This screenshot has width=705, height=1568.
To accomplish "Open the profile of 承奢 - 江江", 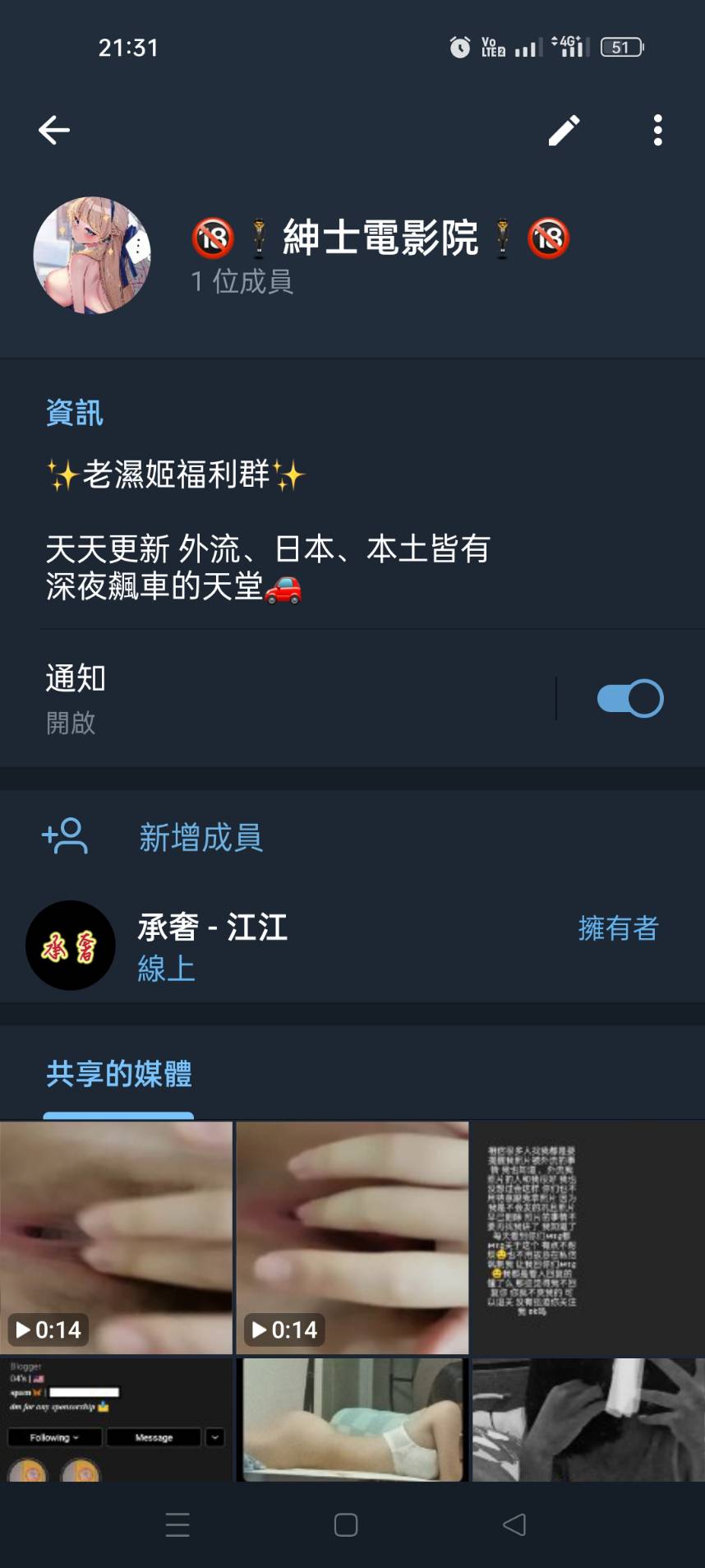I will click(x=212, y=946).
